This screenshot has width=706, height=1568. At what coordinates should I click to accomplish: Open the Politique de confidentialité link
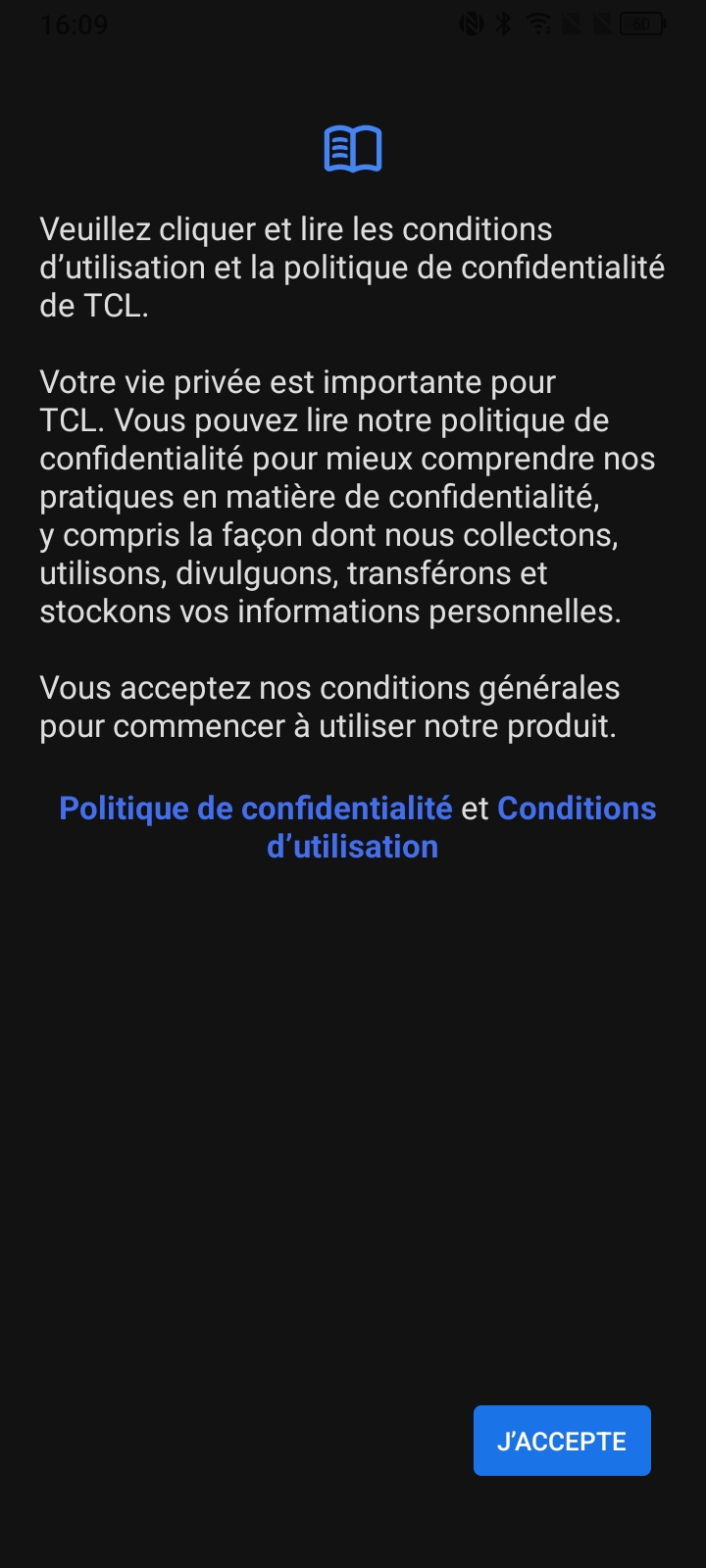(x=255, y=808)
